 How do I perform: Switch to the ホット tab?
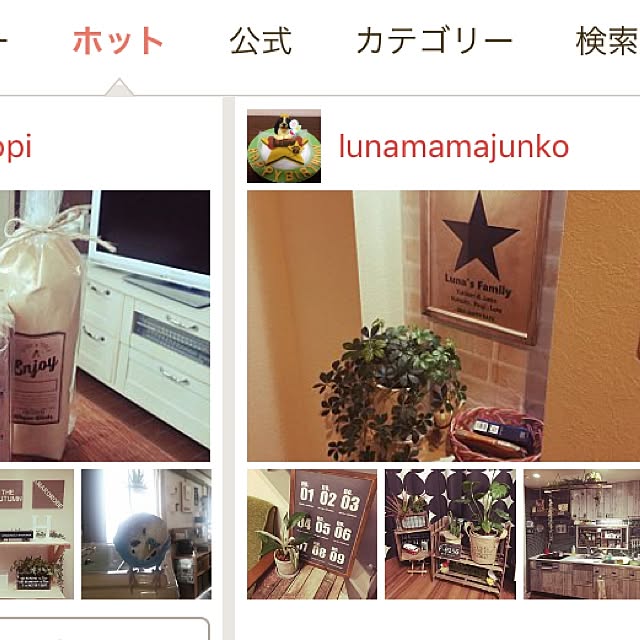[x=118, y=41]
